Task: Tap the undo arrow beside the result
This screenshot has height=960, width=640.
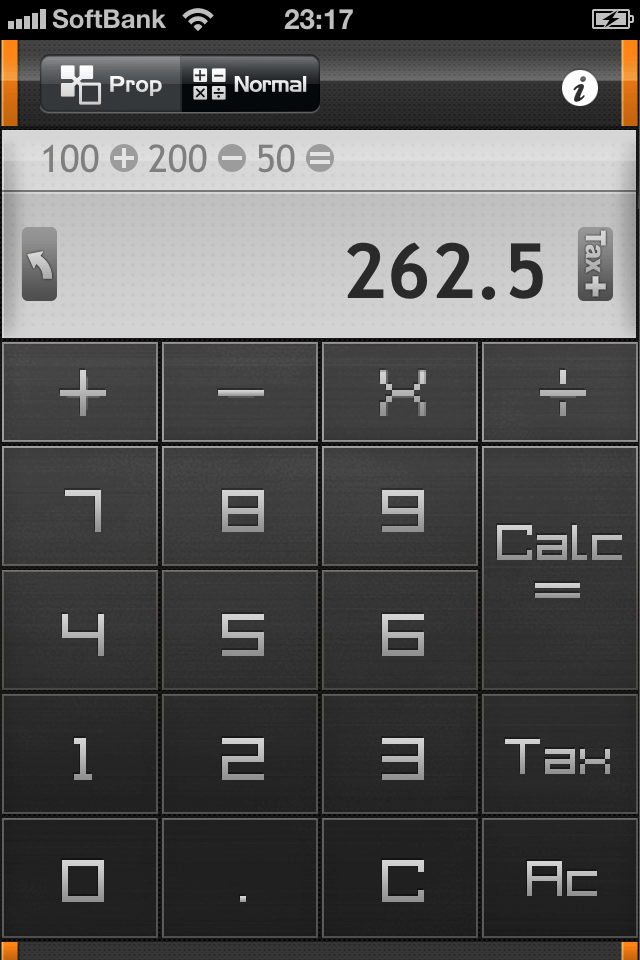Action: point(39,264)
